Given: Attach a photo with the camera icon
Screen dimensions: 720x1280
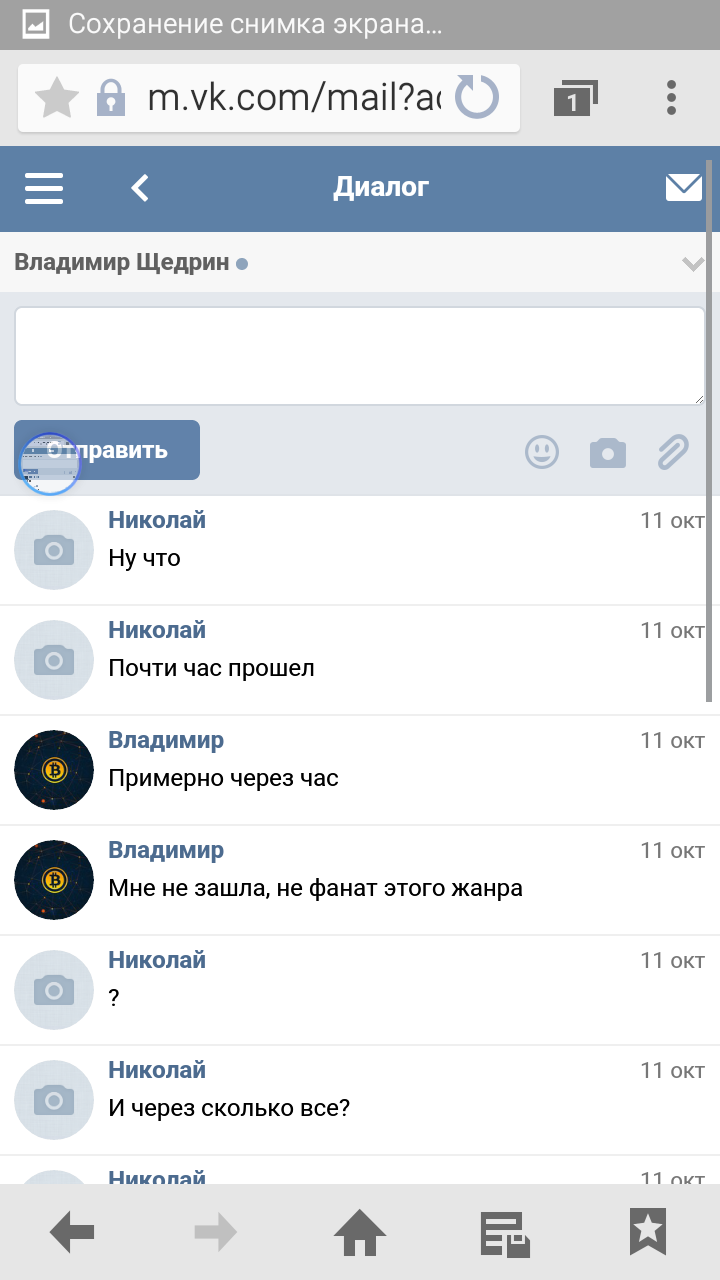Looking at the screenshot, I should pos(607,453).
